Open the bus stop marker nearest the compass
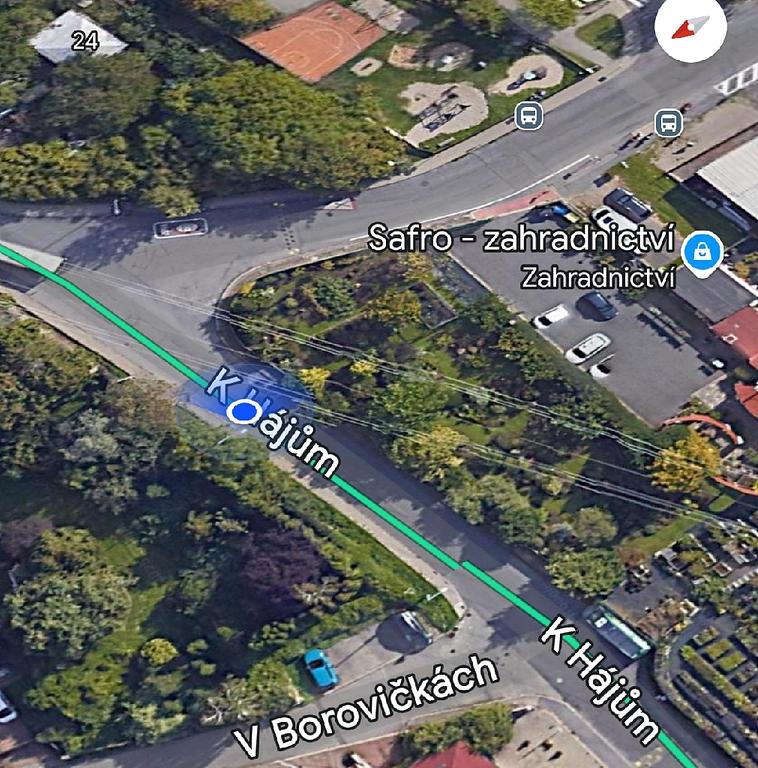The width and height of the screenshot is (758, 768). click(669, 123)
